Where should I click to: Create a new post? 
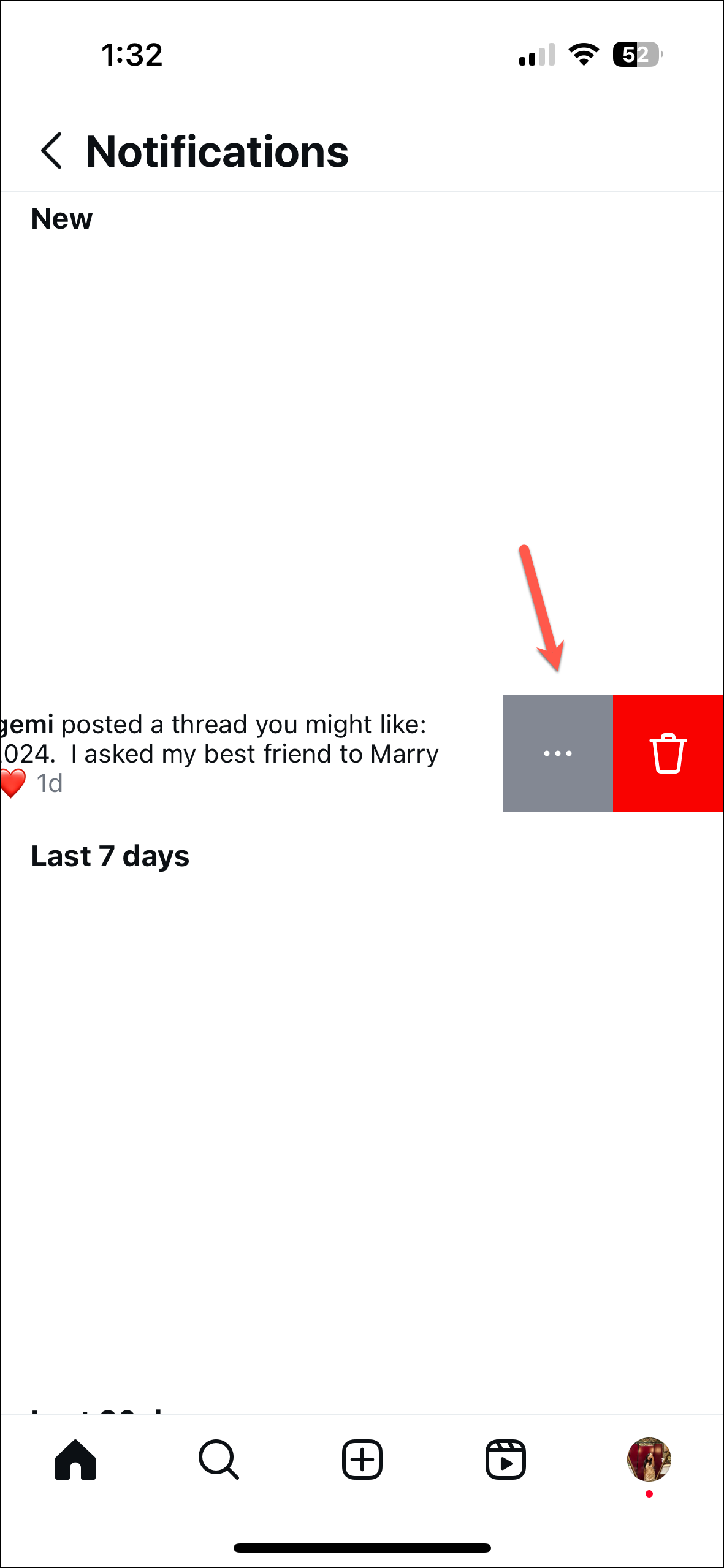pos(362,1460)
